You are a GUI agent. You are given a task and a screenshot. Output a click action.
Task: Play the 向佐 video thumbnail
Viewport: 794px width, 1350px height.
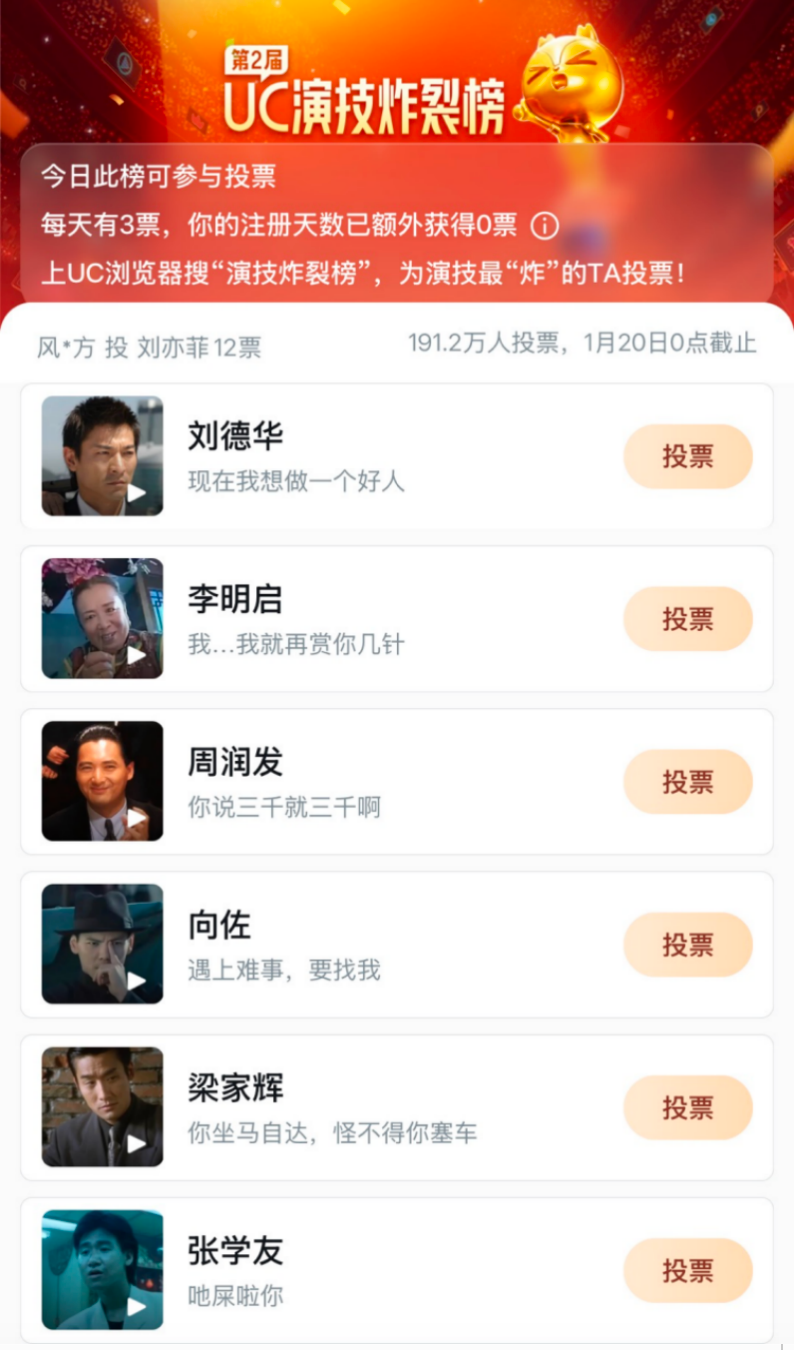tap(102, 944)
